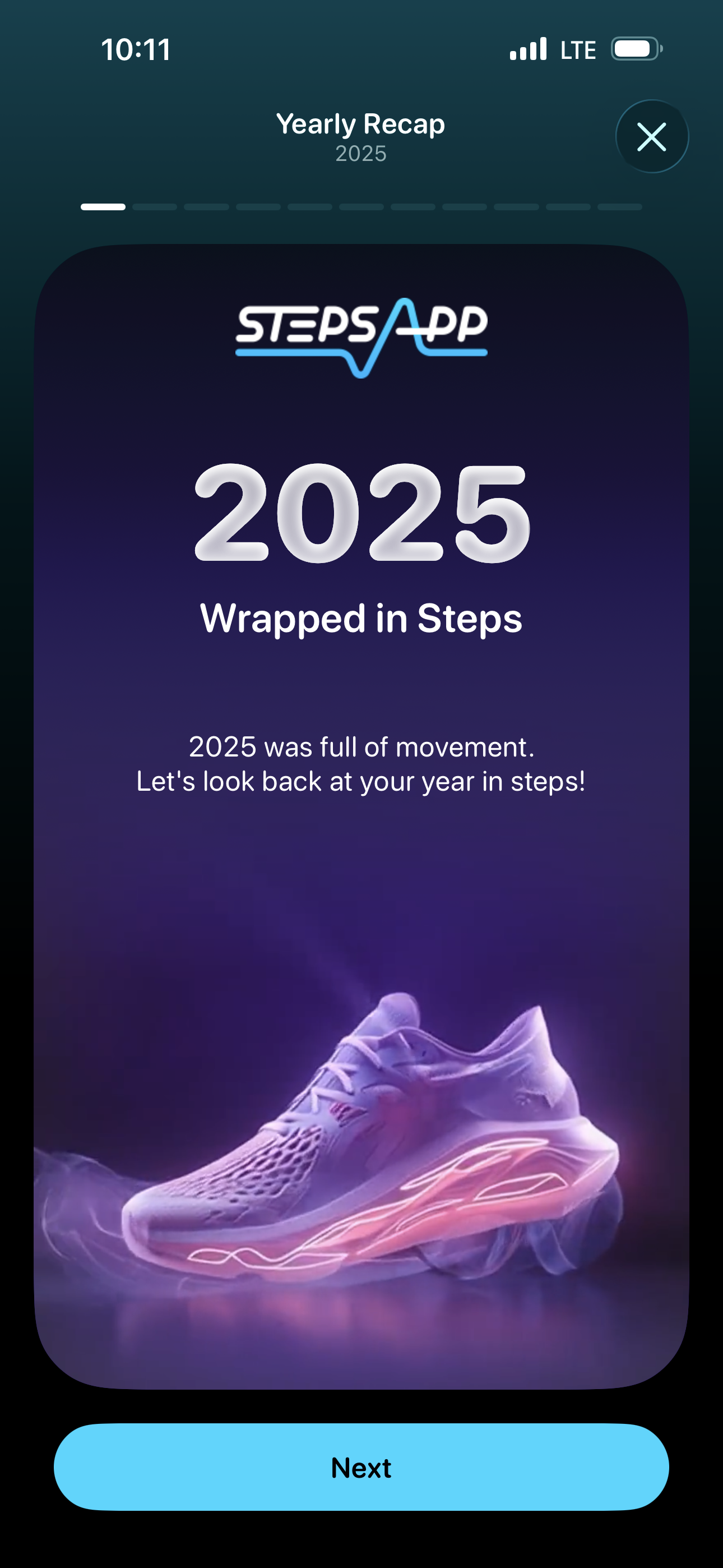This screenshot has width=723, height=1568.
Task: Close the Yearly Recap screen
Action: [651, 136]
